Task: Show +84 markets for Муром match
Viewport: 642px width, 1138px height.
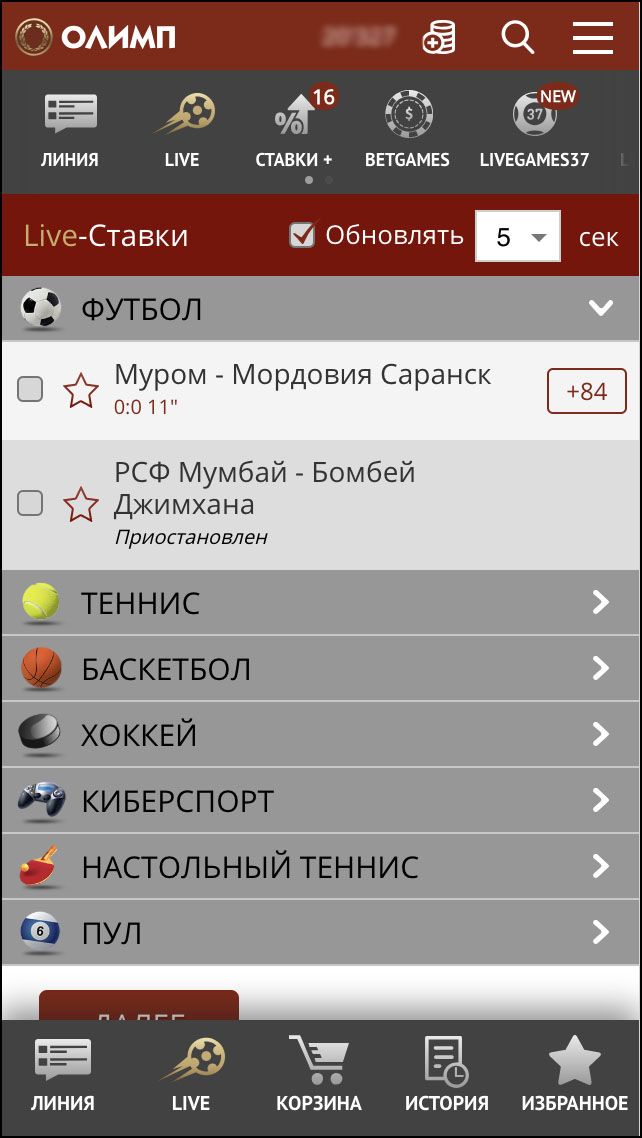Action: tap(586, 391)
